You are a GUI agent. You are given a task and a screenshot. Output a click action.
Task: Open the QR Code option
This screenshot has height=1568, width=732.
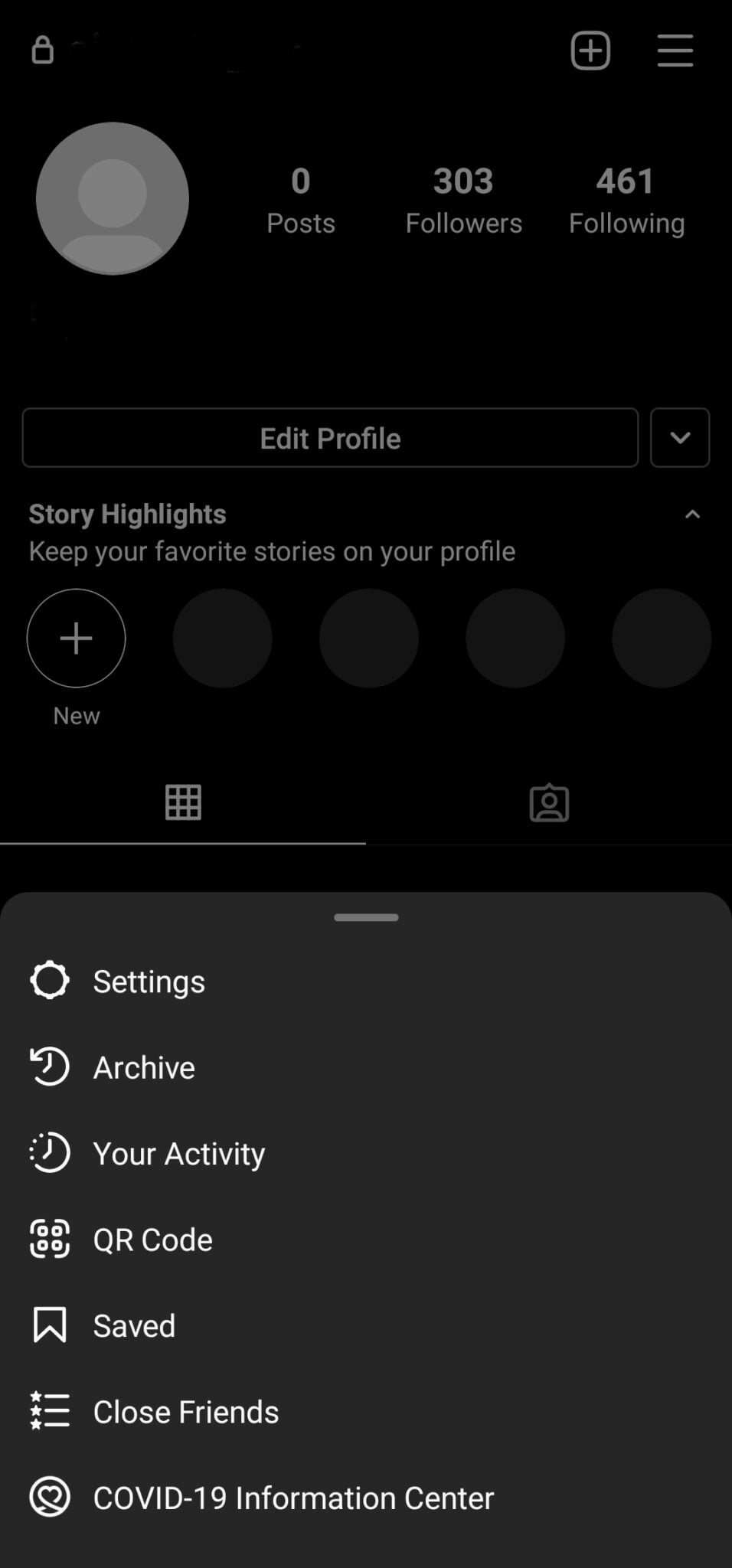point(366,1239)
